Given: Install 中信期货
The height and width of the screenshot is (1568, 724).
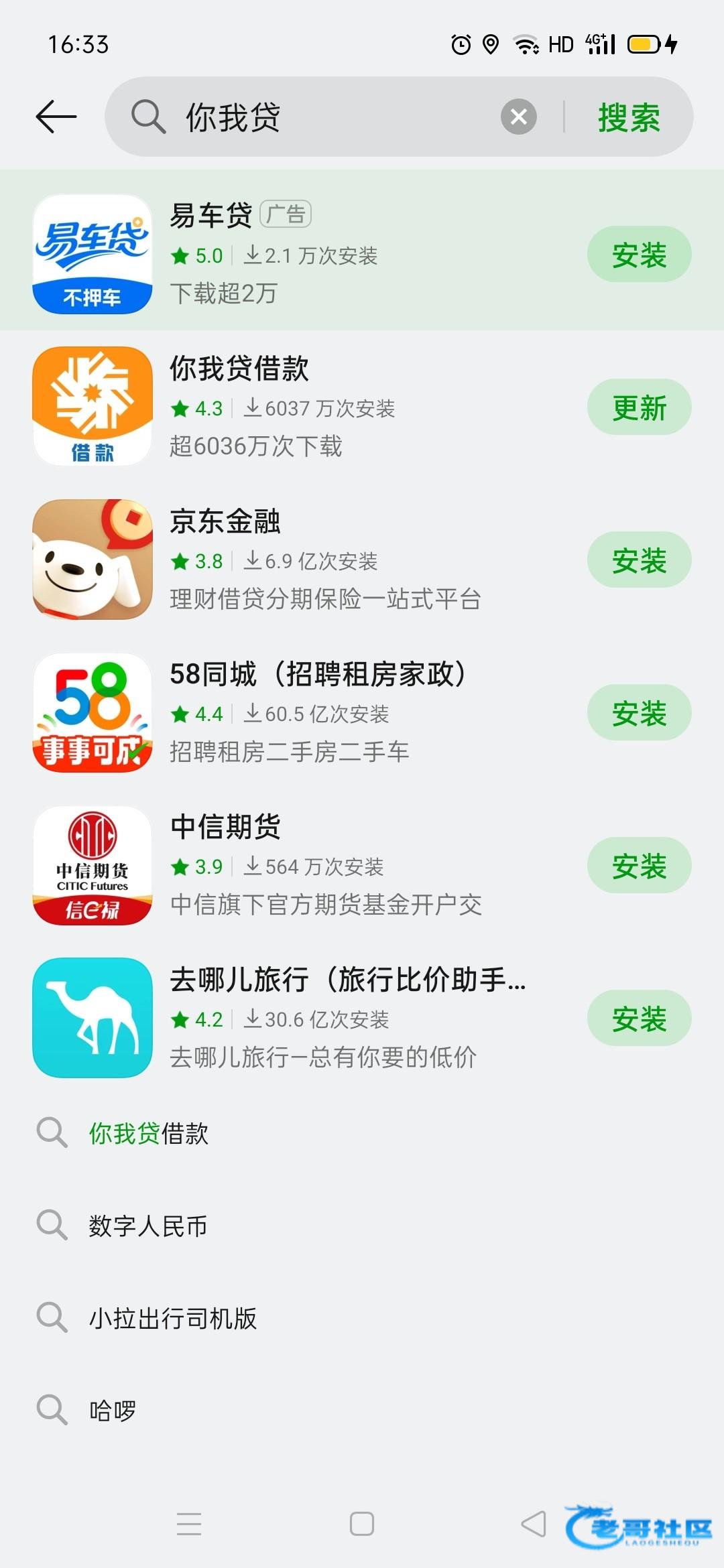Looking at the screenshot, I should point(638,866).
